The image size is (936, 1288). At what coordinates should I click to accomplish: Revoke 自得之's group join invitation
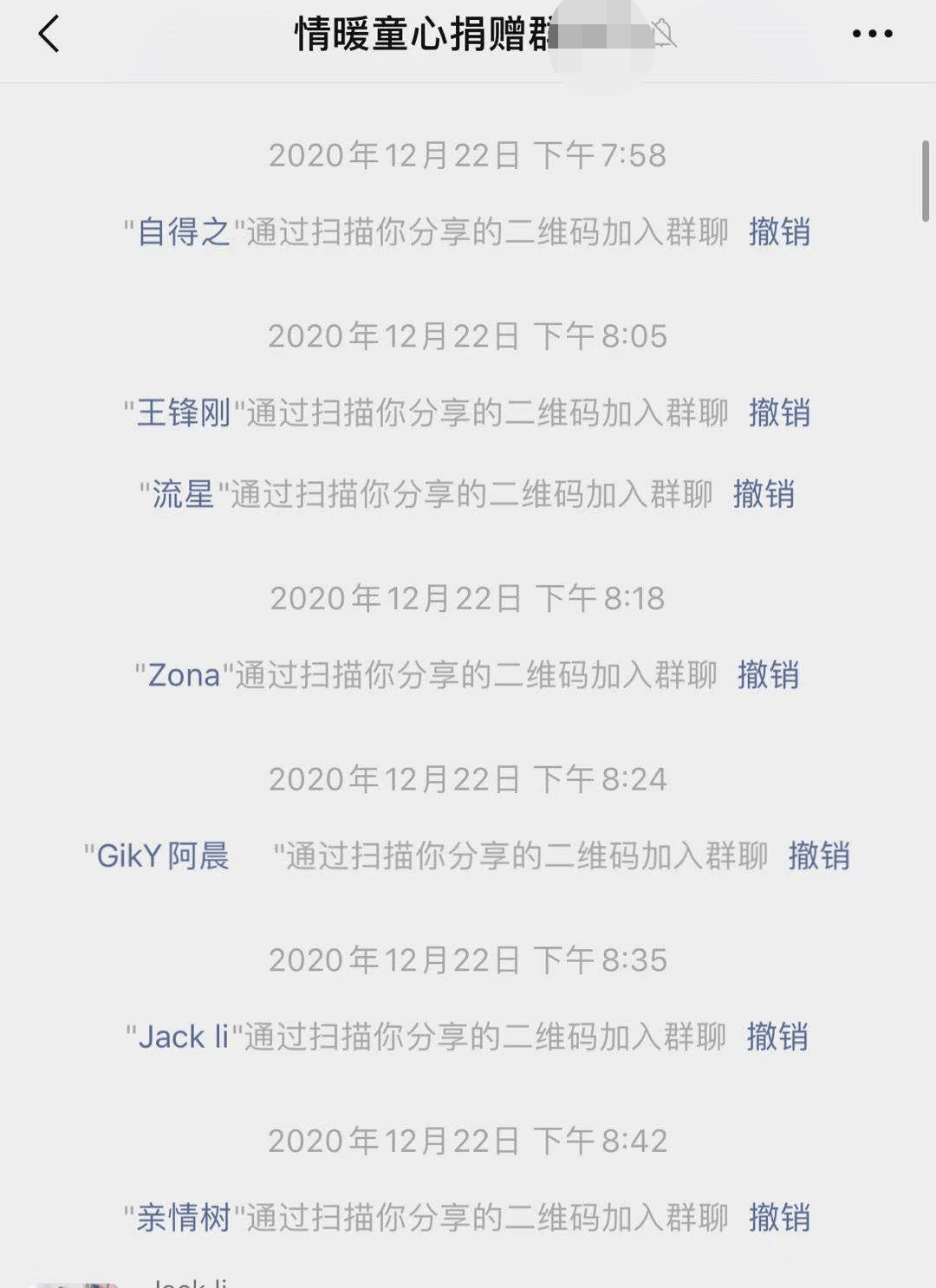(x=779, y=234)
